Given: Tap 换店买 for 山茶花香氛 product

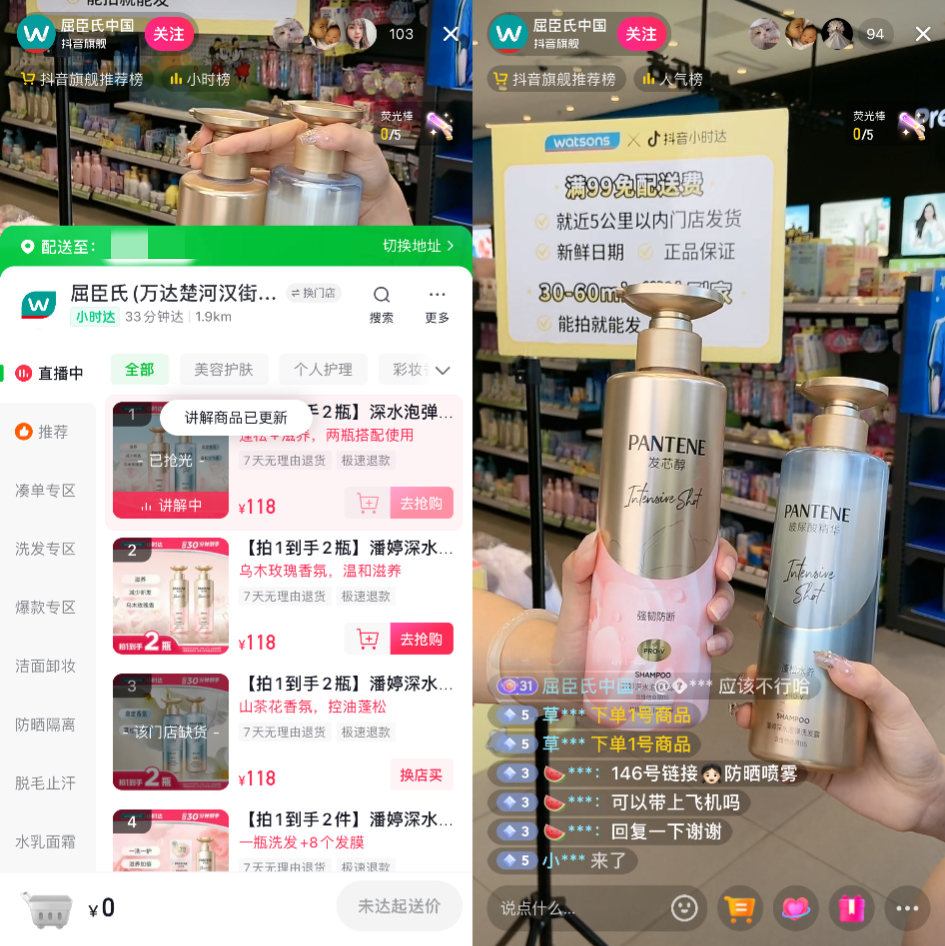Looking at the screenshot, I should click(421, 774).
